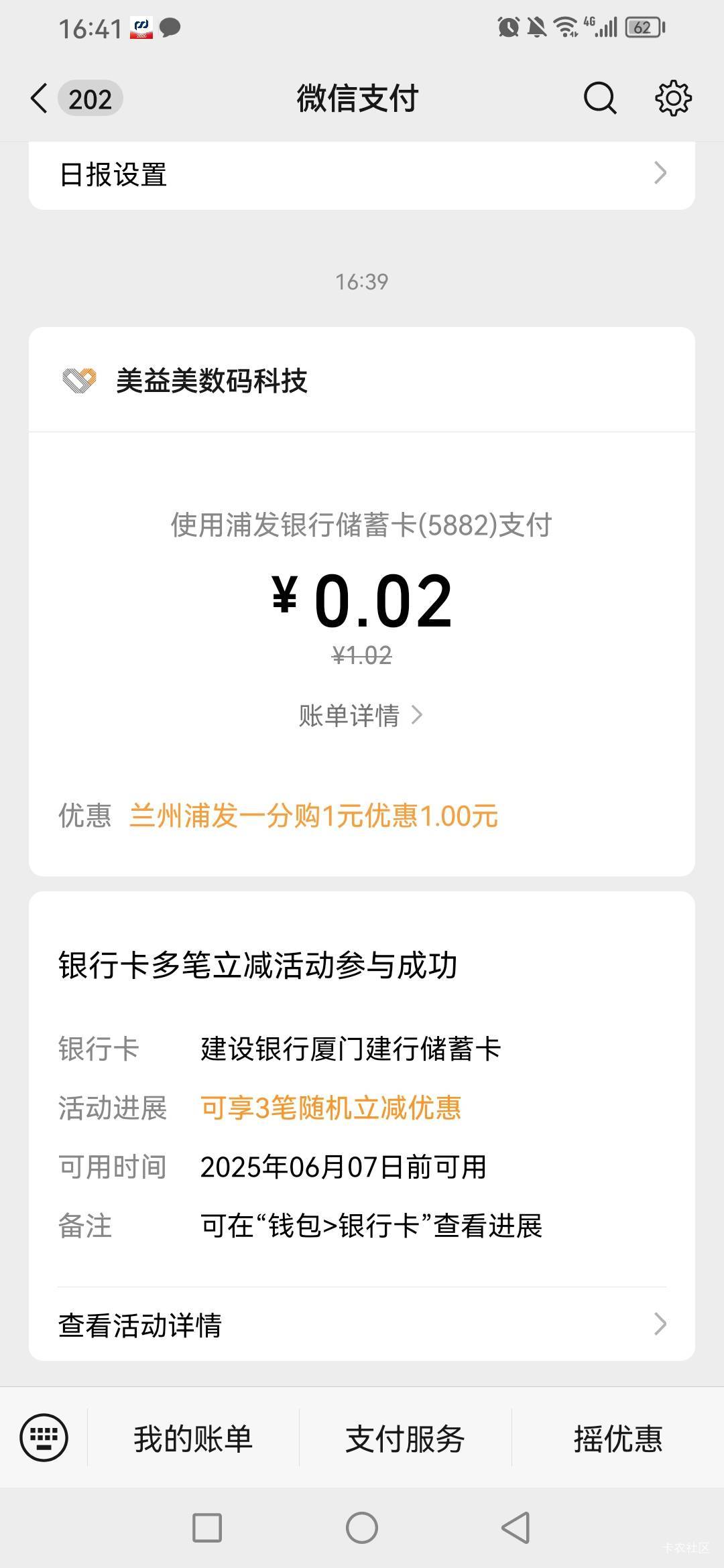Open the settings gear
724x1568 pixels.
point(673,99)
